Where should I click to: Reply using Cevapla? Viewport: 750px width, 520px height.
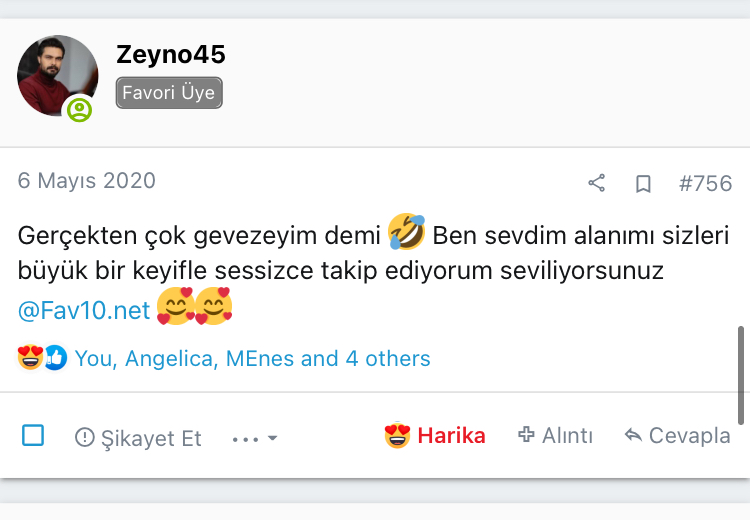click(x=677, y=436)
